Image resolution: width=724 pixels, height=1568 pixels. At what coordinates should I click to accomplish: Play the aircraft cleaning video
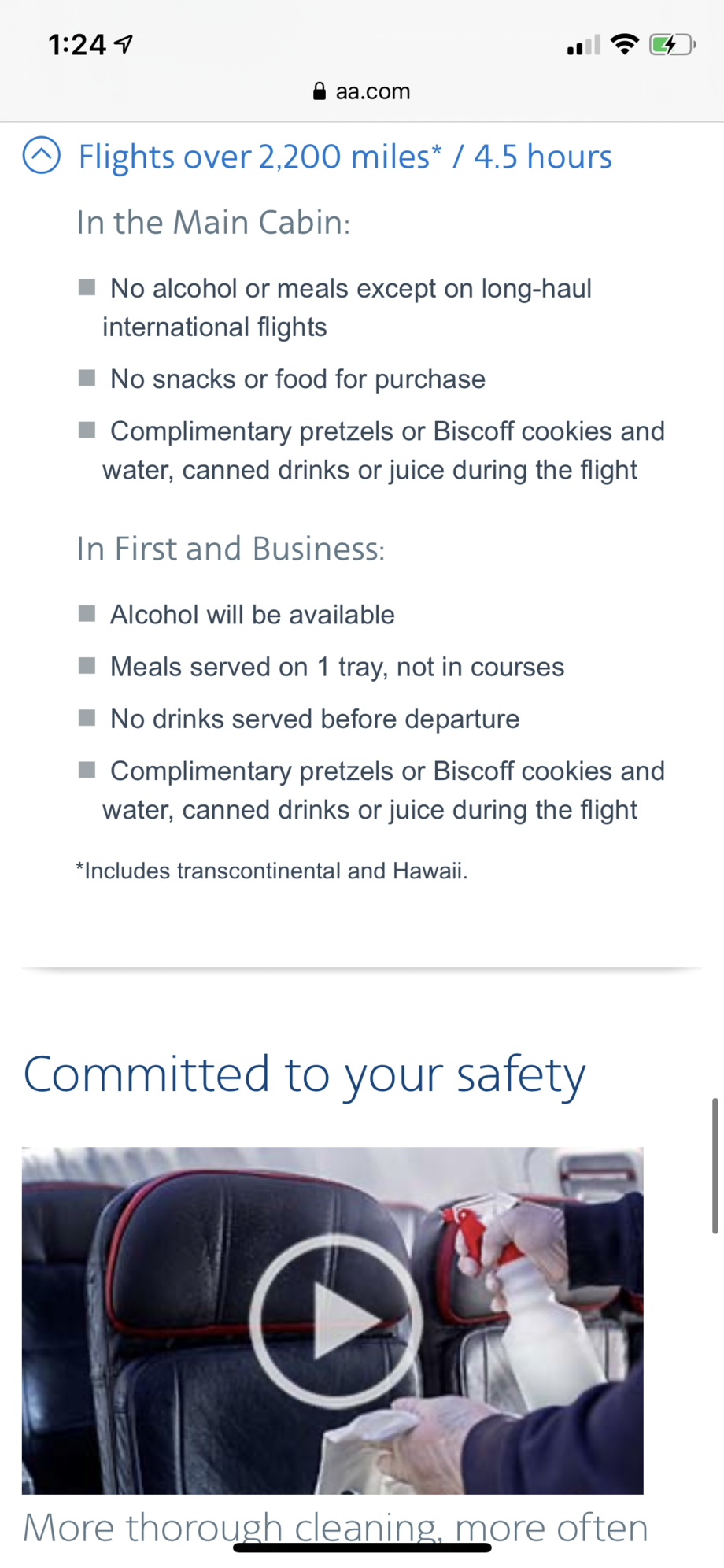point(336,1320)
